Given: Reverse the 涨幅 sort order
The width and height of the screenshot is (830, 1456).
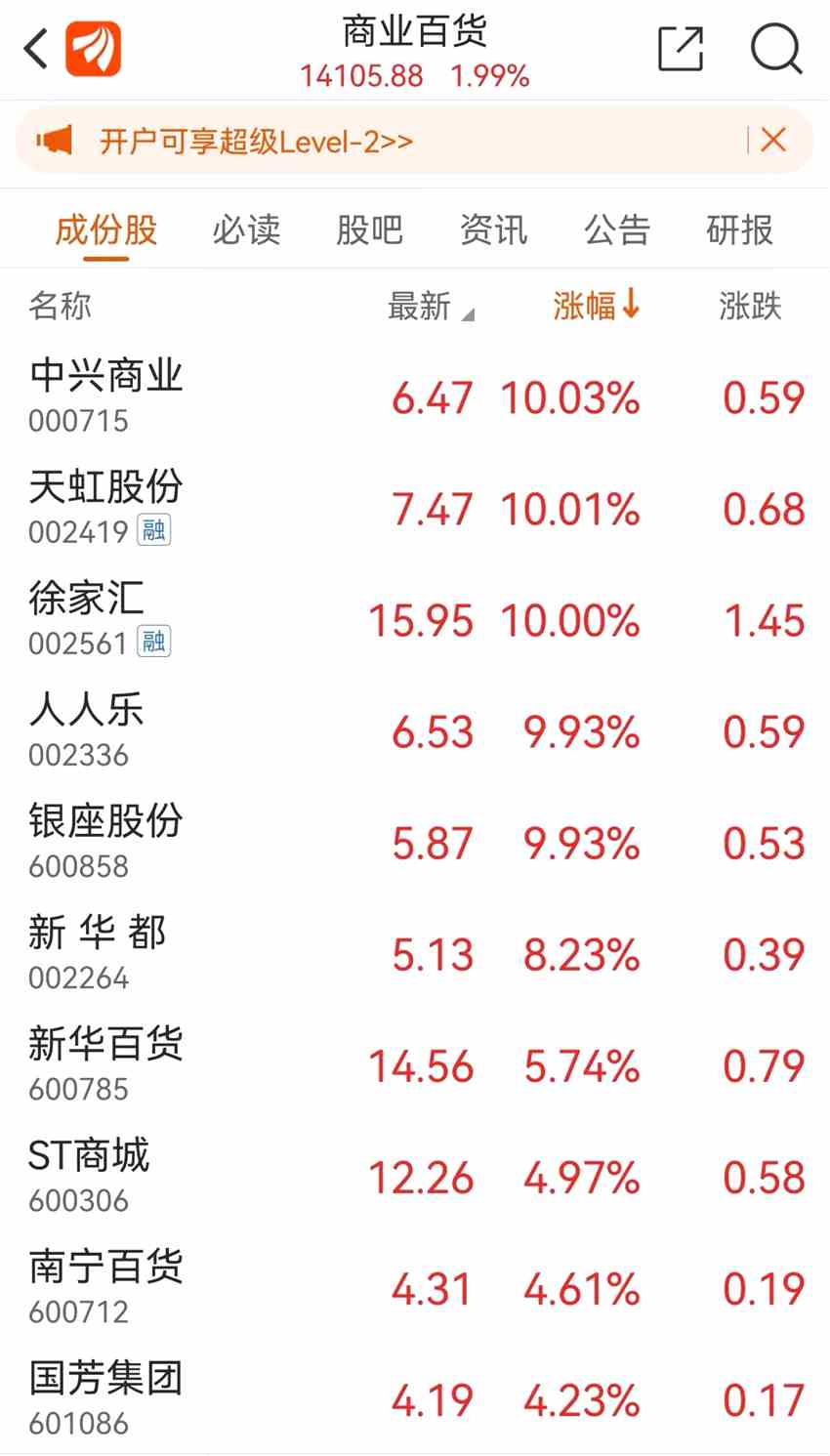Looking at the screenshot, I should tap(596, 307).
